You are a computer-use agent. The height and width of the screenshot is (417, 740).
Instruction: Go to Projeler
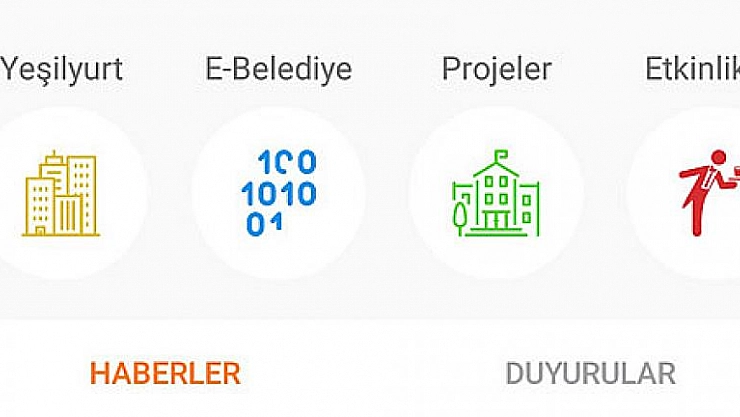[496, 193]
